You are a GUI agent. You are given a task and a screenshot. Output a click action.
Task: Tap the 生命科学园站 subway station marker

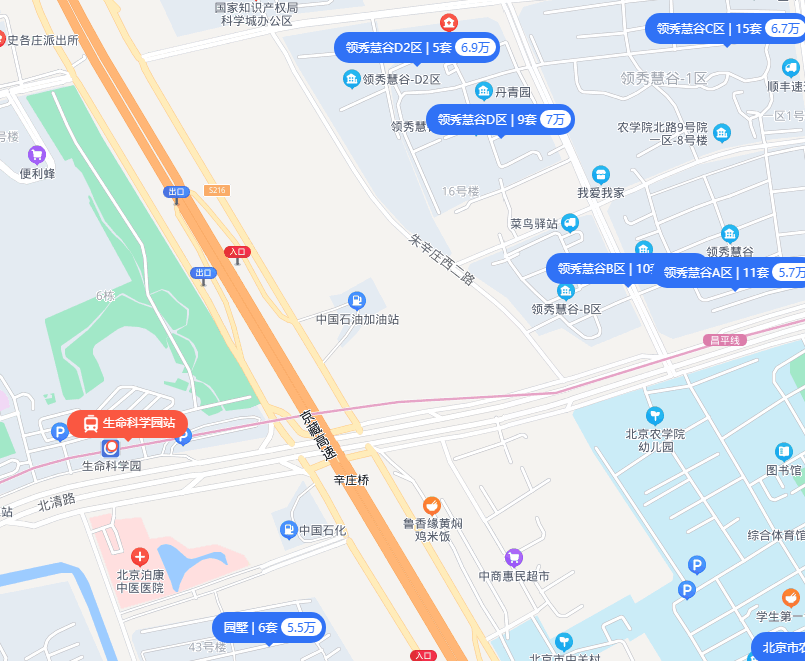[x=128, y=423]
